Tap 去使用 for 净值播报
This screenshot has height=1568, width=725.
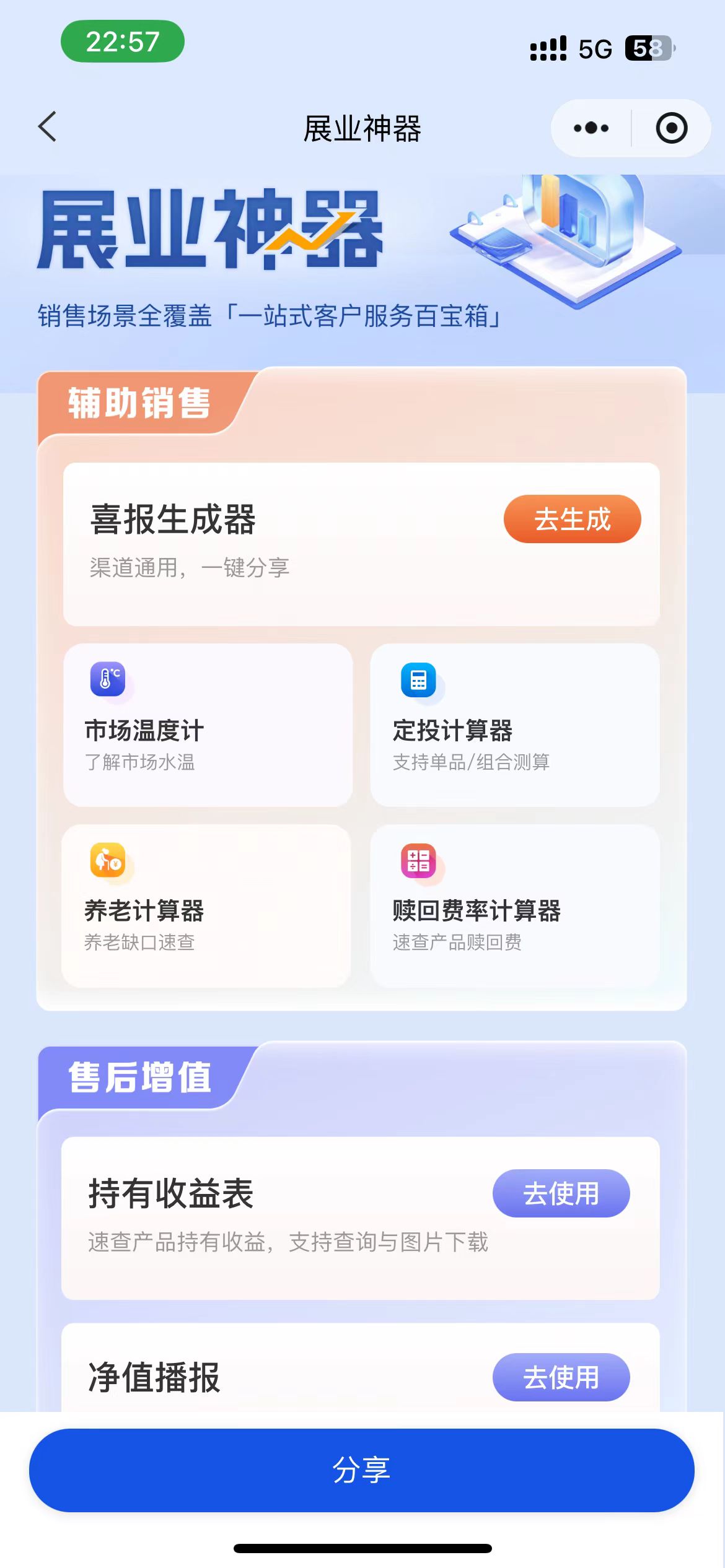pyautogui.click(x=560, y=1377)
